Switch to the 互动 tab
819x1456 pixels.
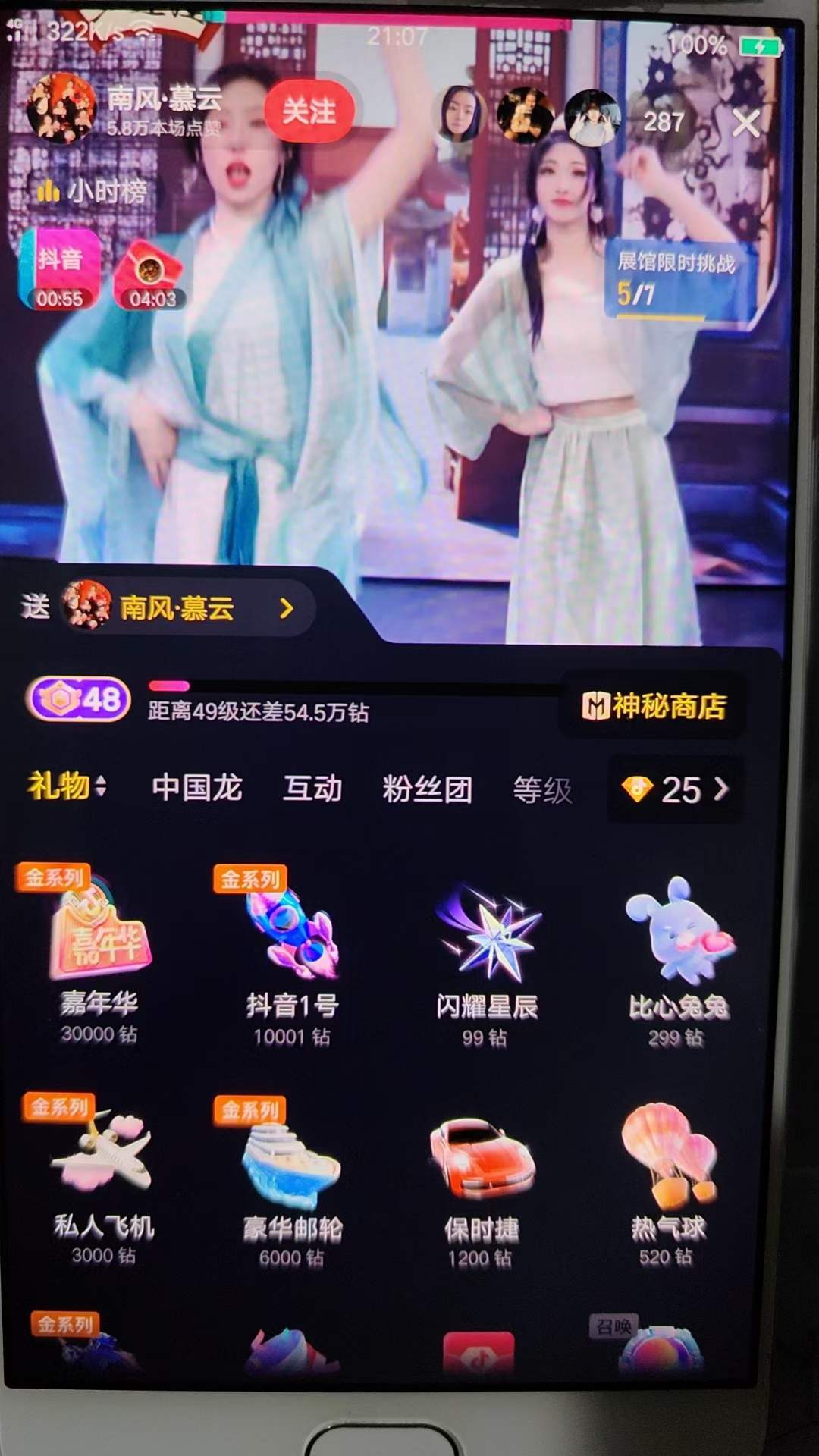312,789
